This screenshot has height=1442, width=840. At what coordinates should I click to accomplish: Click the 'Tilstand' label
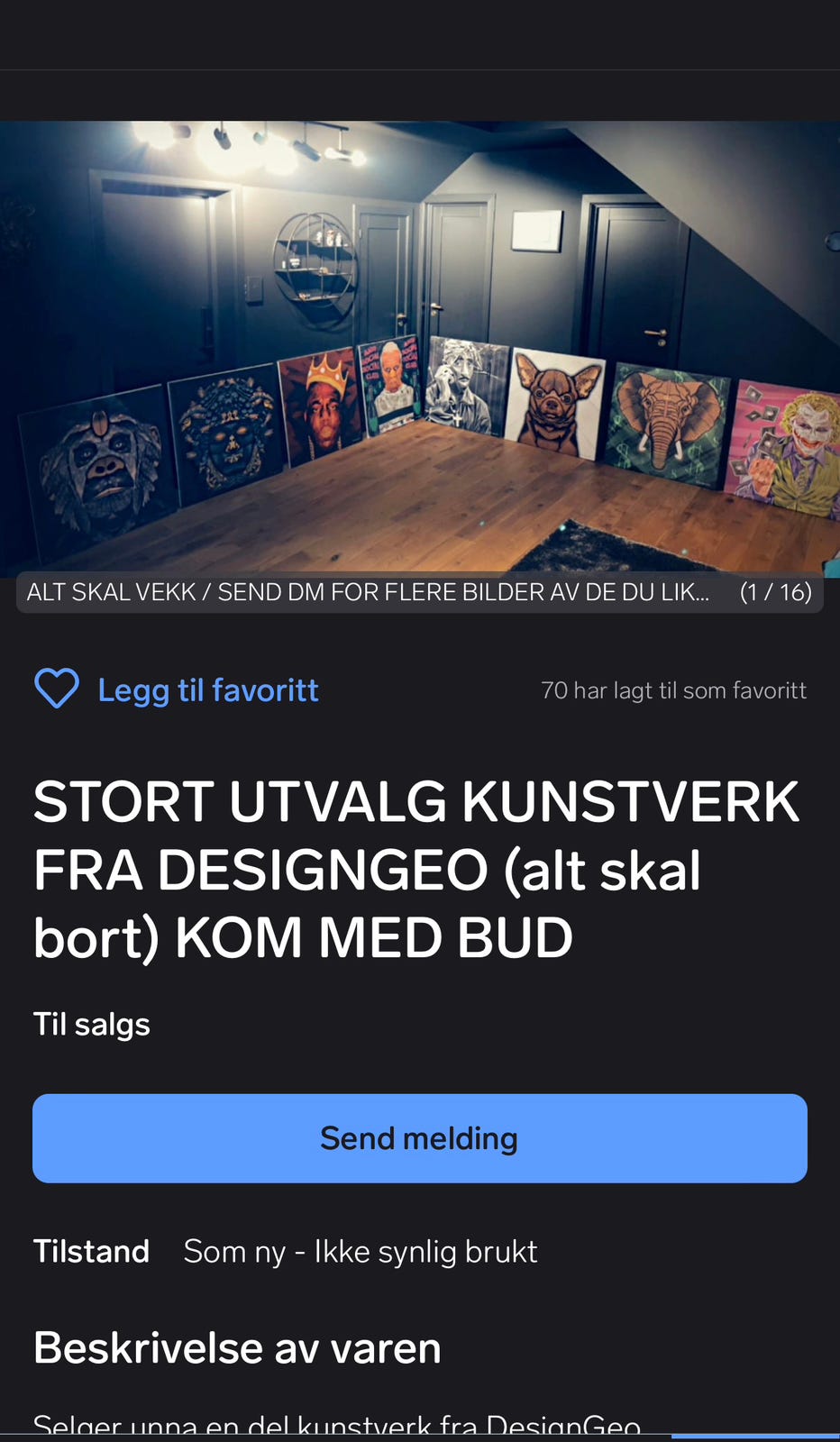91,1251
